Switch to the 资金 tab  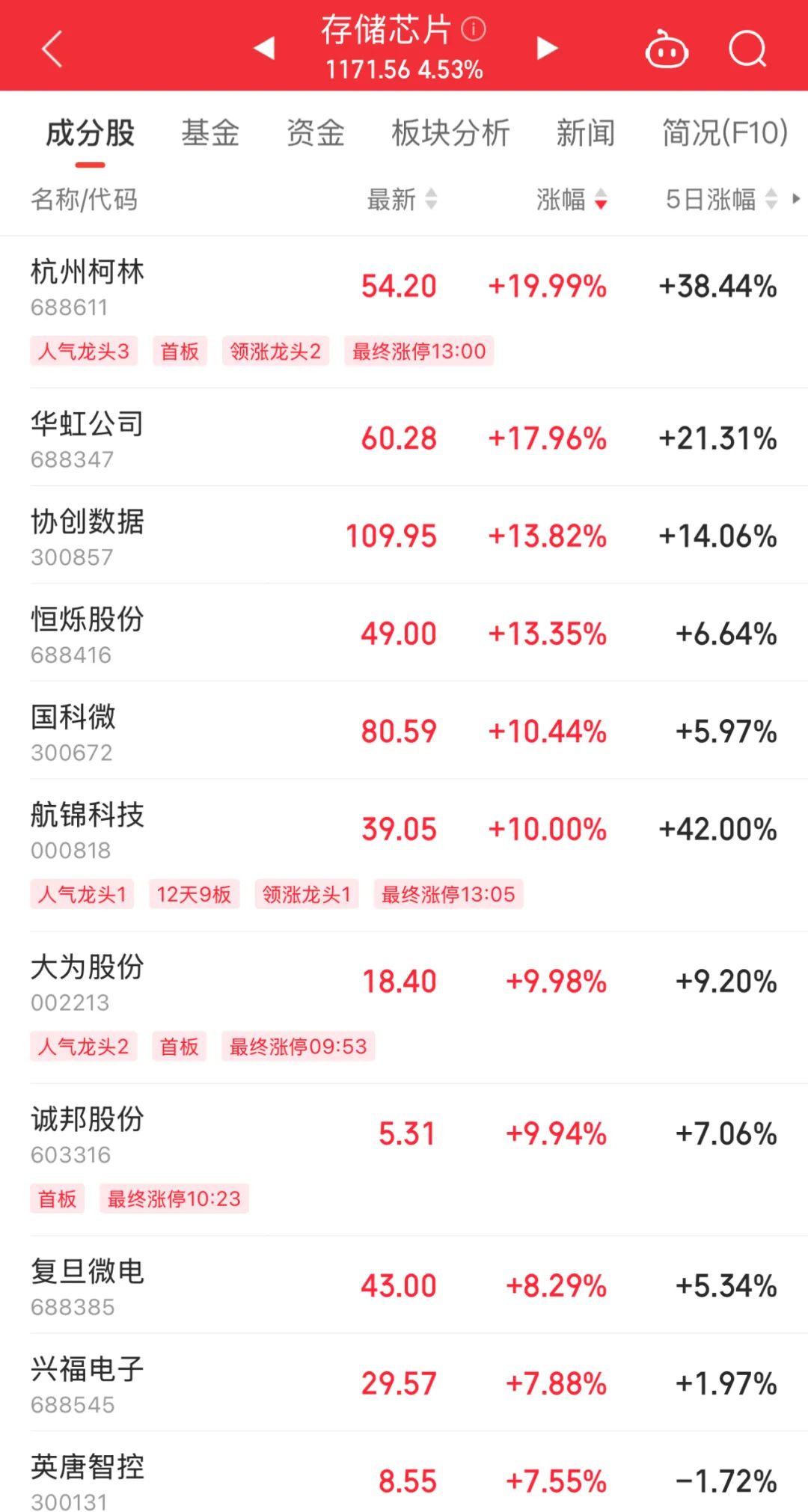click(x=315, y=133)
